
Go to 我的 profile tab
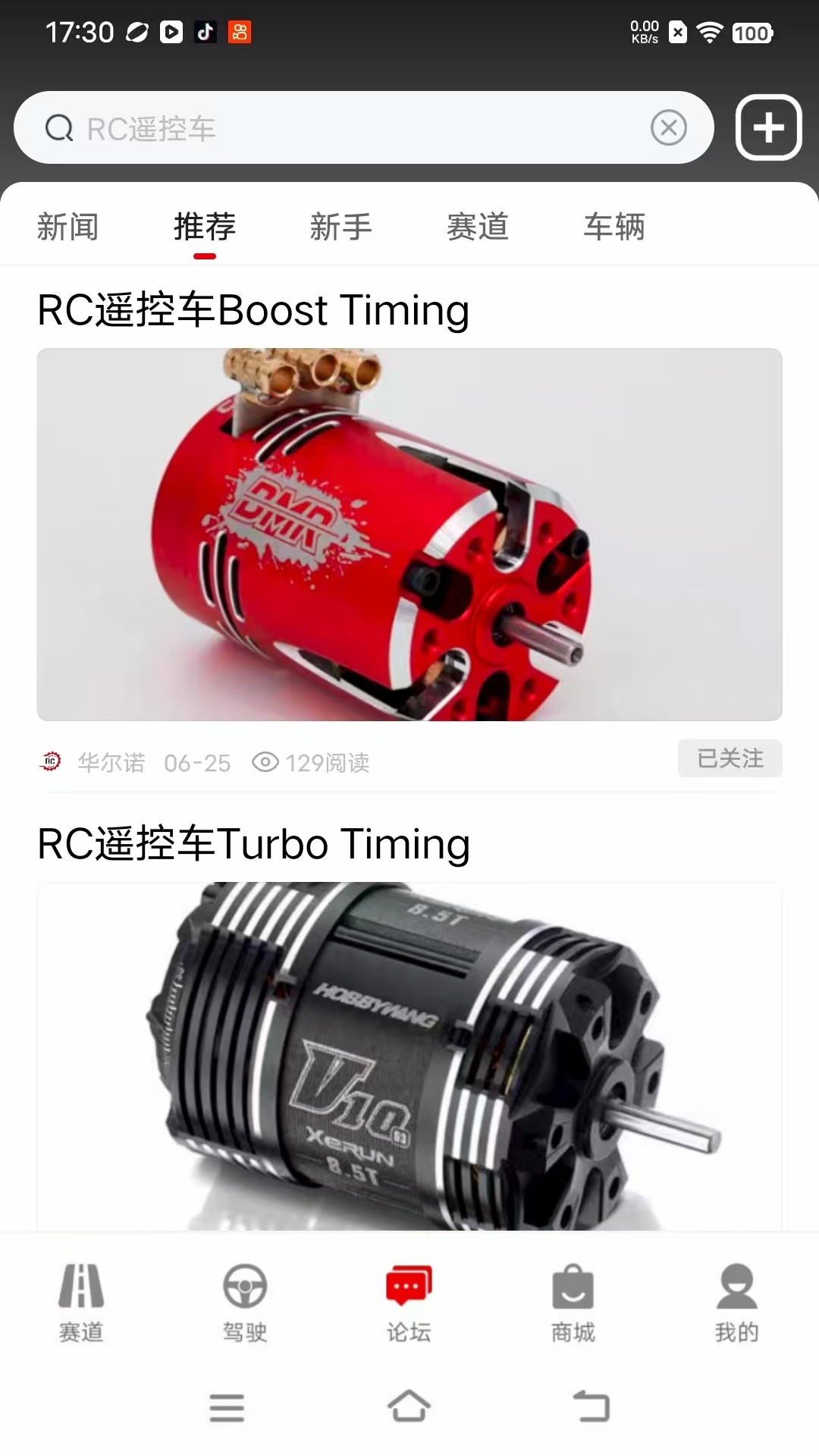(736, 1303)
